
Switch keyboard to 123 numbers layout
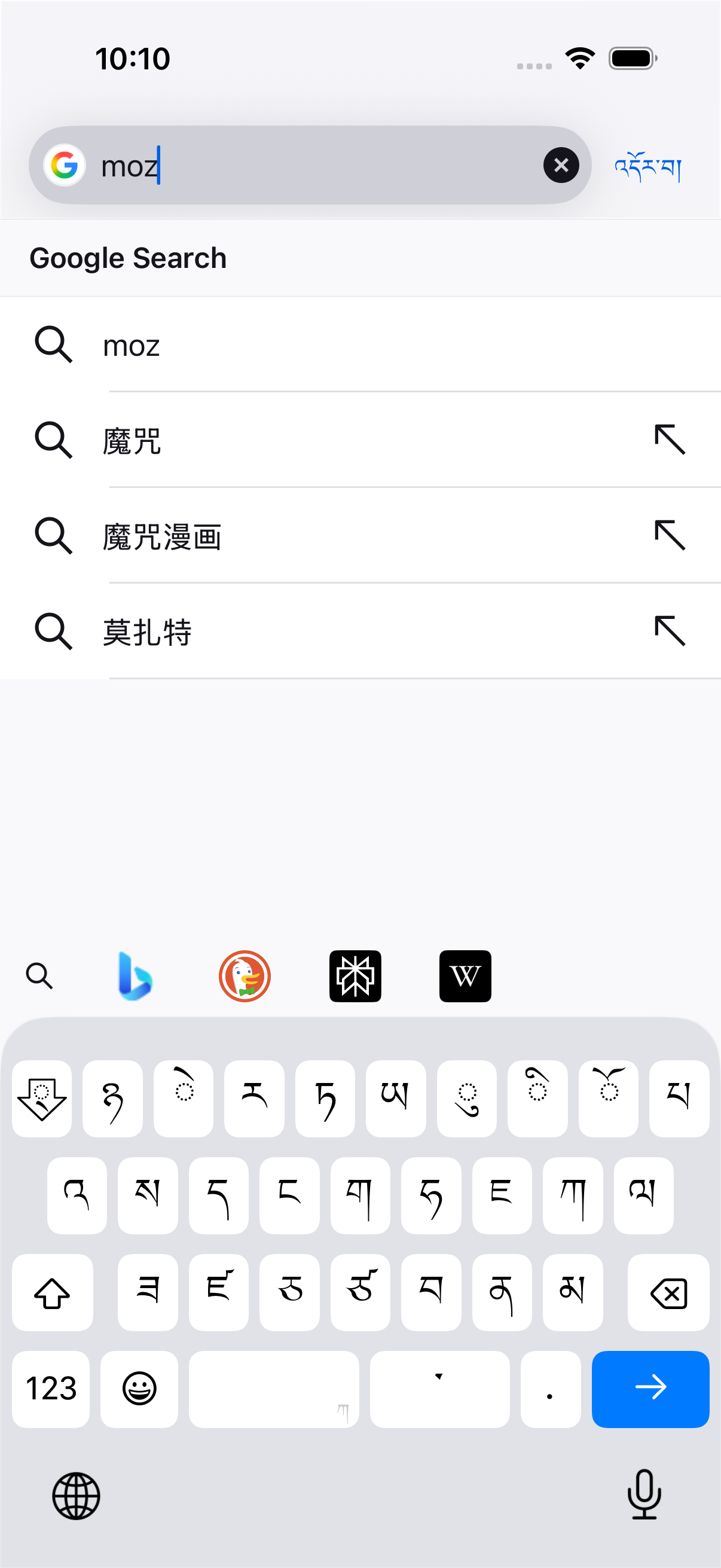click(50, 1389)
